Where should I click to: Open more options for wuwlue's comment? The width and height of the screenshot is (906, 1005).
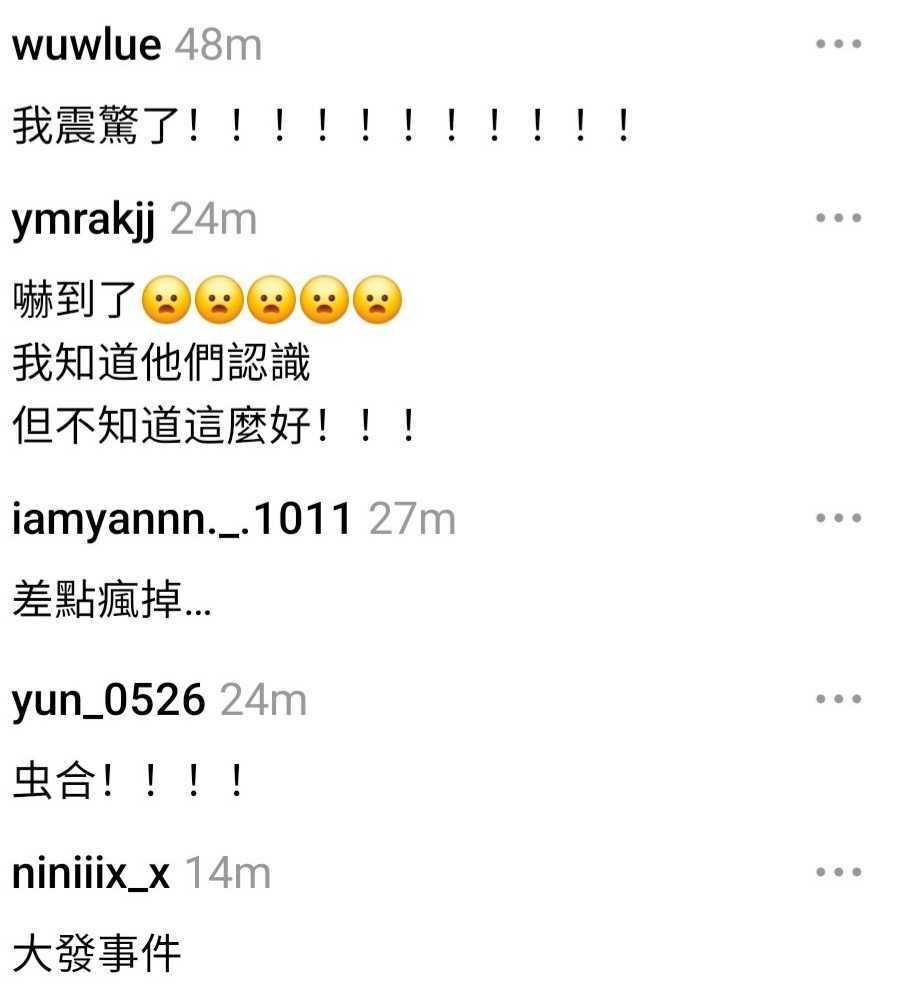[838, 46]
